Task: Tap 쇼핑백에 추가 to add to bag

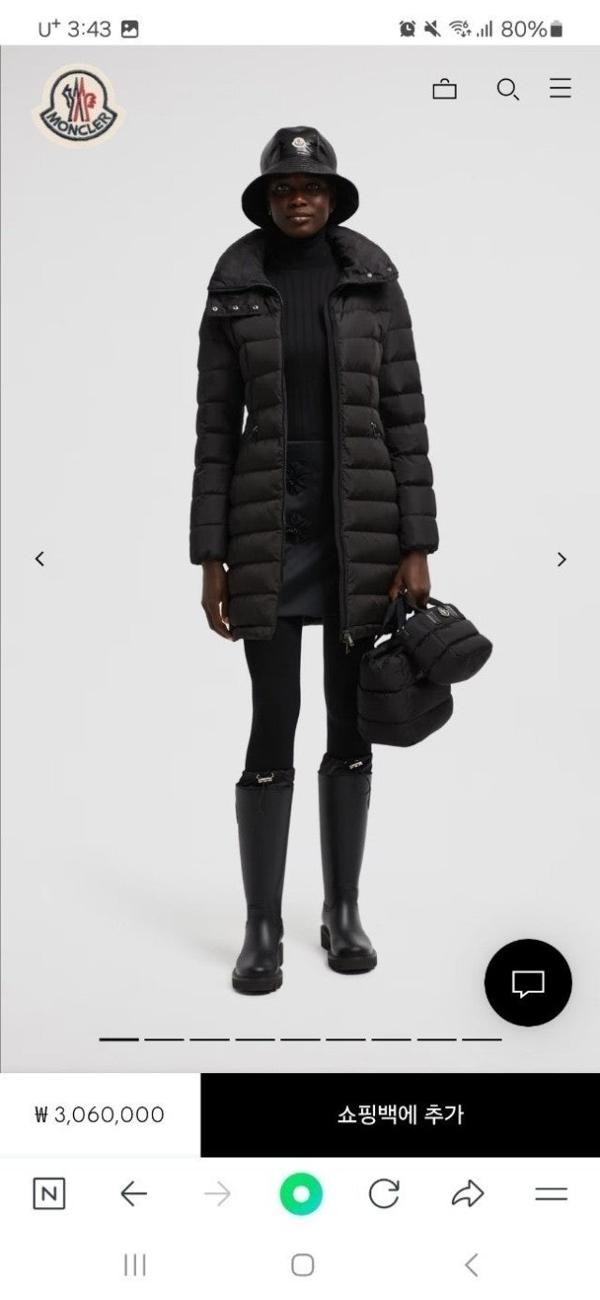Action: [x=400, y=1115]
